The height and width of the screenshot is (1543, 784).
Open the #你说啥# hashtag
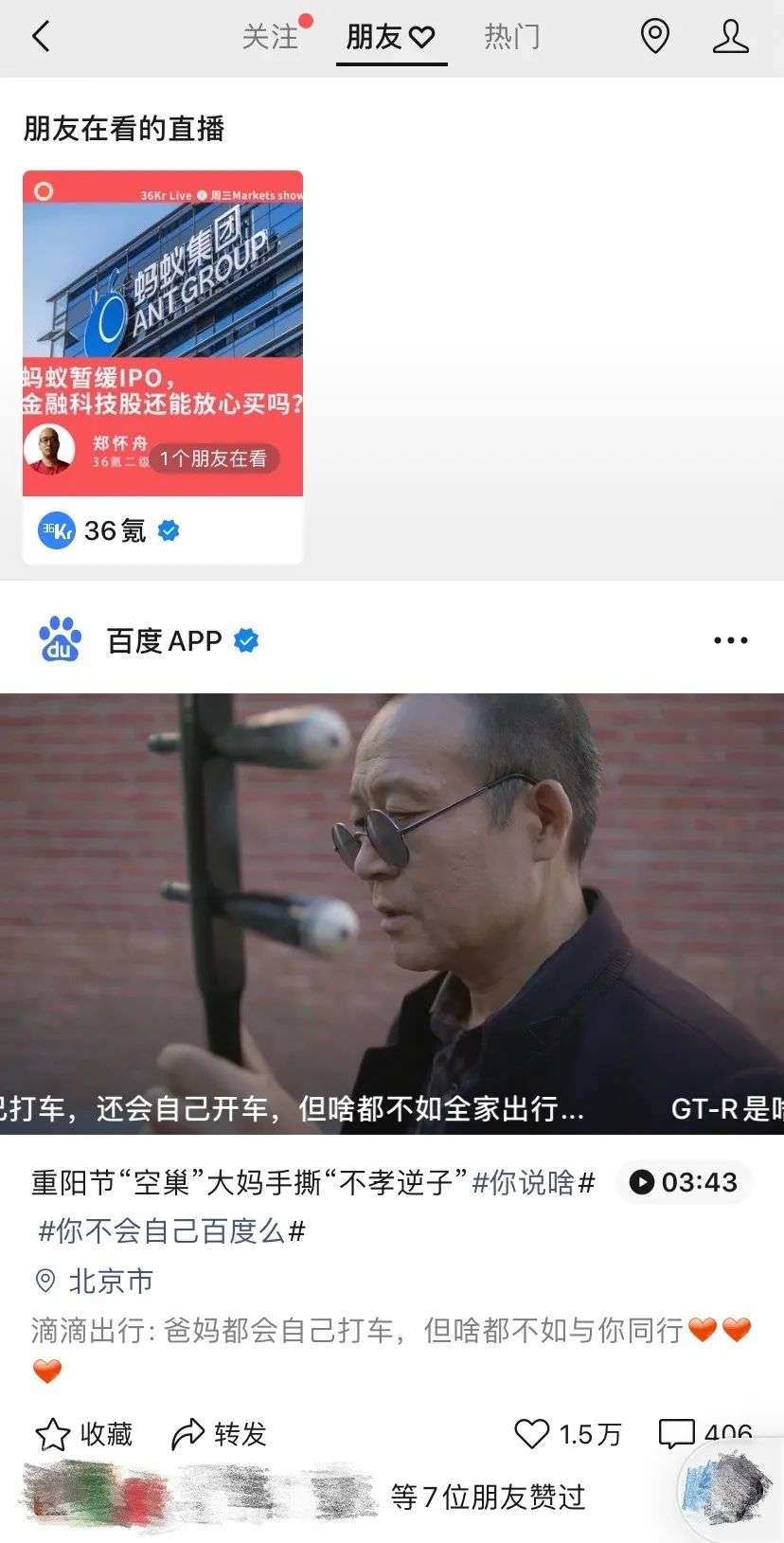tap(533, 1182)
